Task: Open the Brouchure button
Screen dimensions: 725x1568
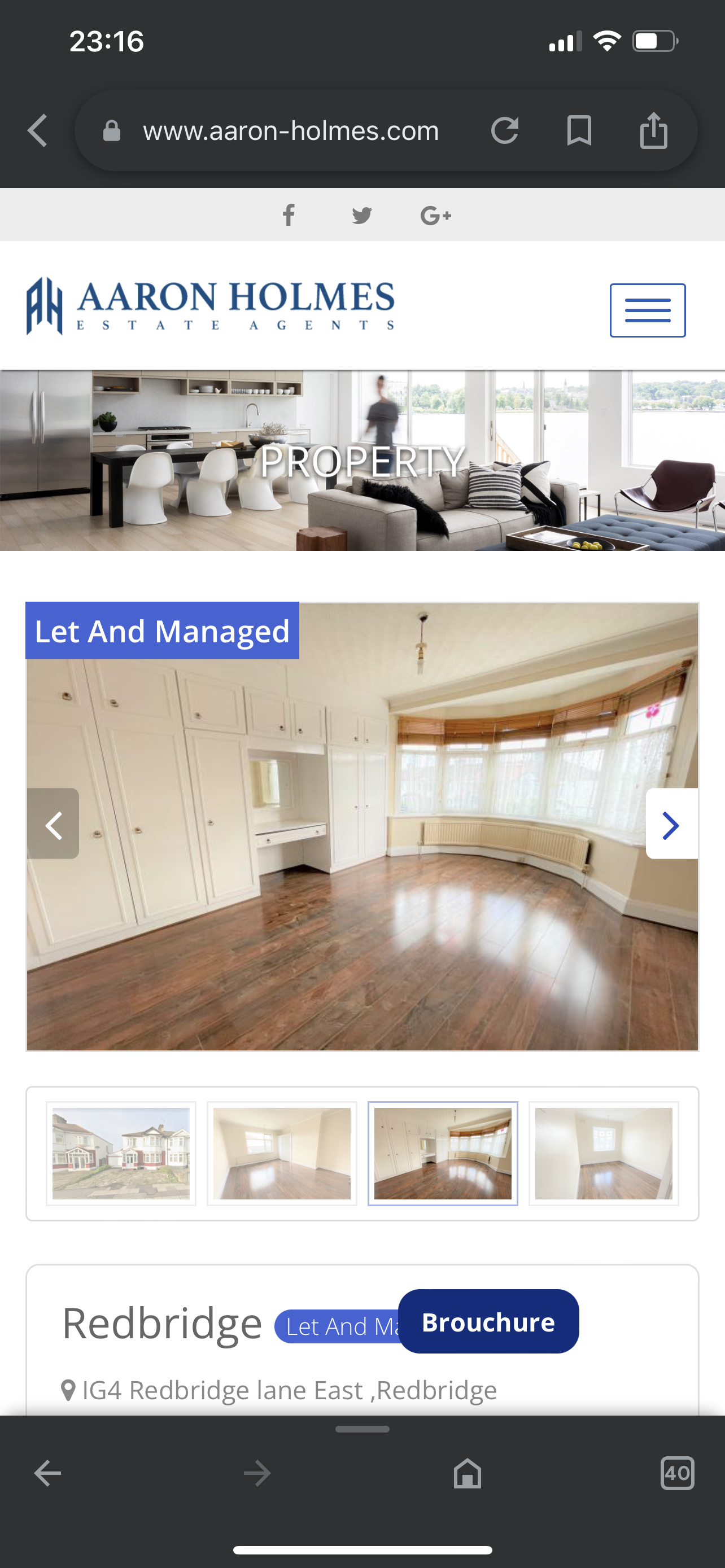Action: coord(488,1321)
